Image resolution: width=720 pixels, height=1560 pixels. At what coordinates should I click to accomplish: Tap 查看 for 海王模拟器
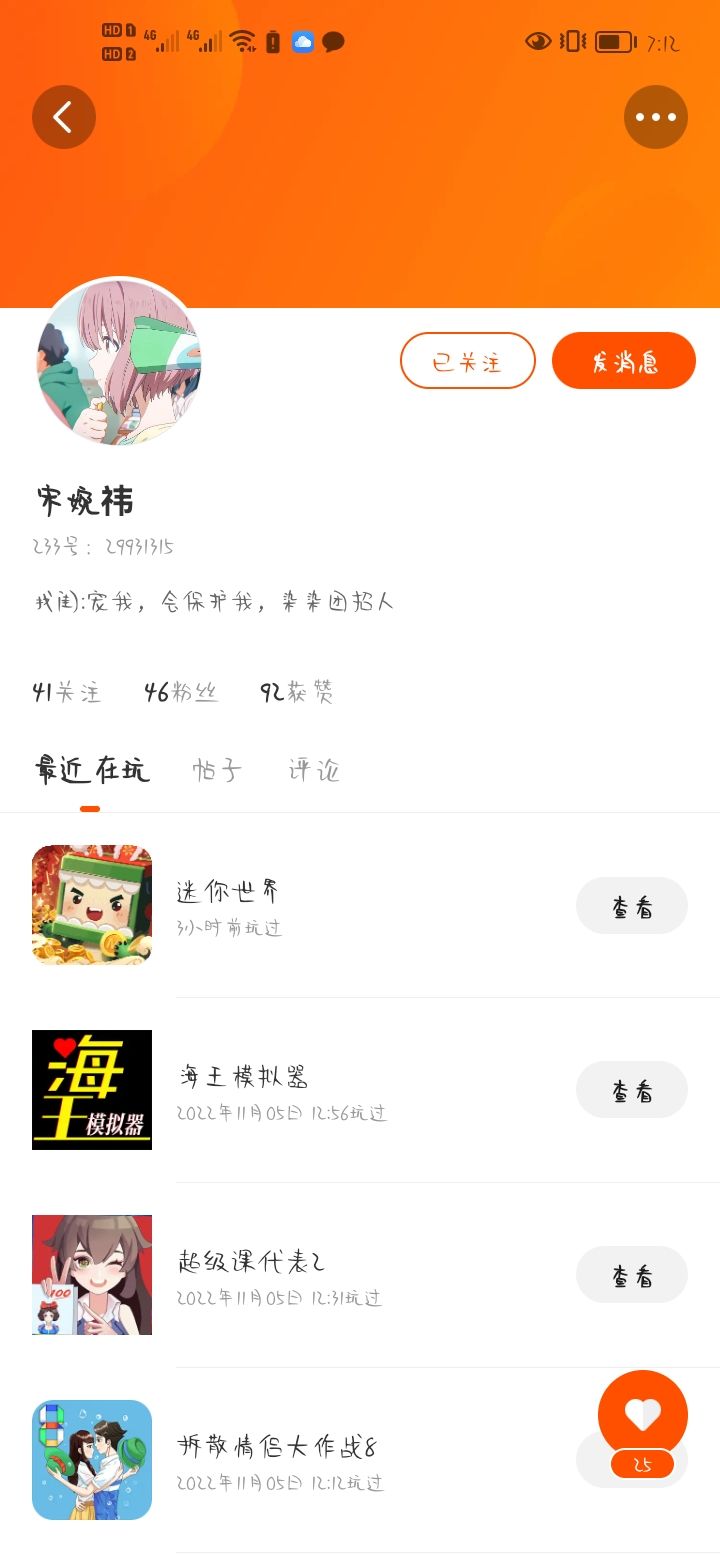631,1090
